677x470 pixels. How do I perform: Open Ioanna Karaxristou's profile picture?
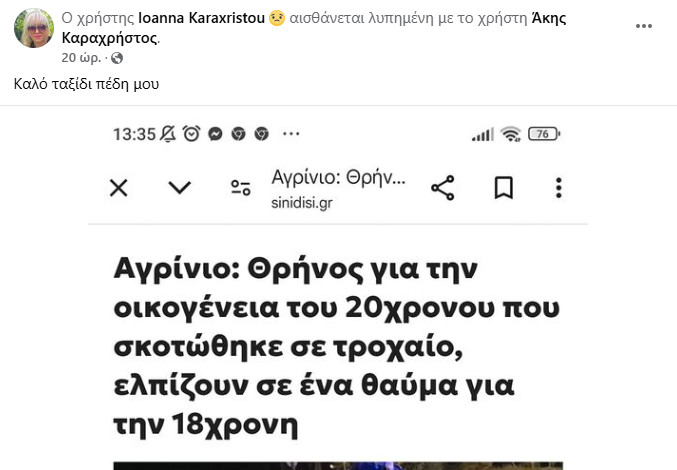tap(33, 28)
